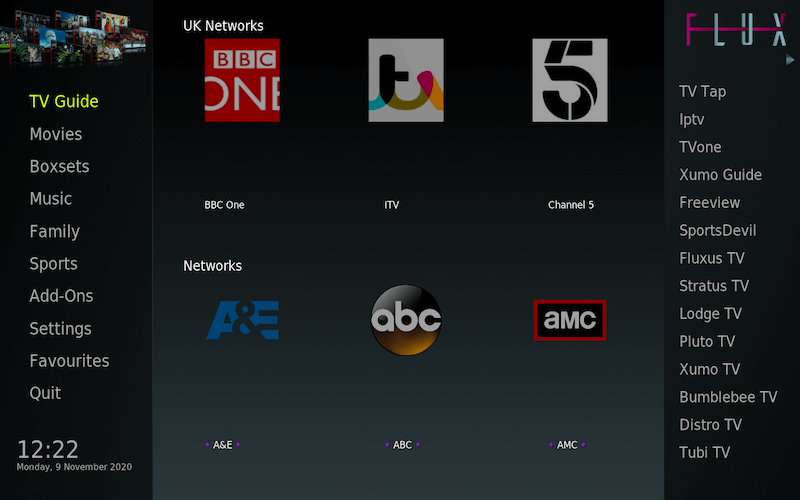
Task: Open the Movies section
Action: pos(56,134)
